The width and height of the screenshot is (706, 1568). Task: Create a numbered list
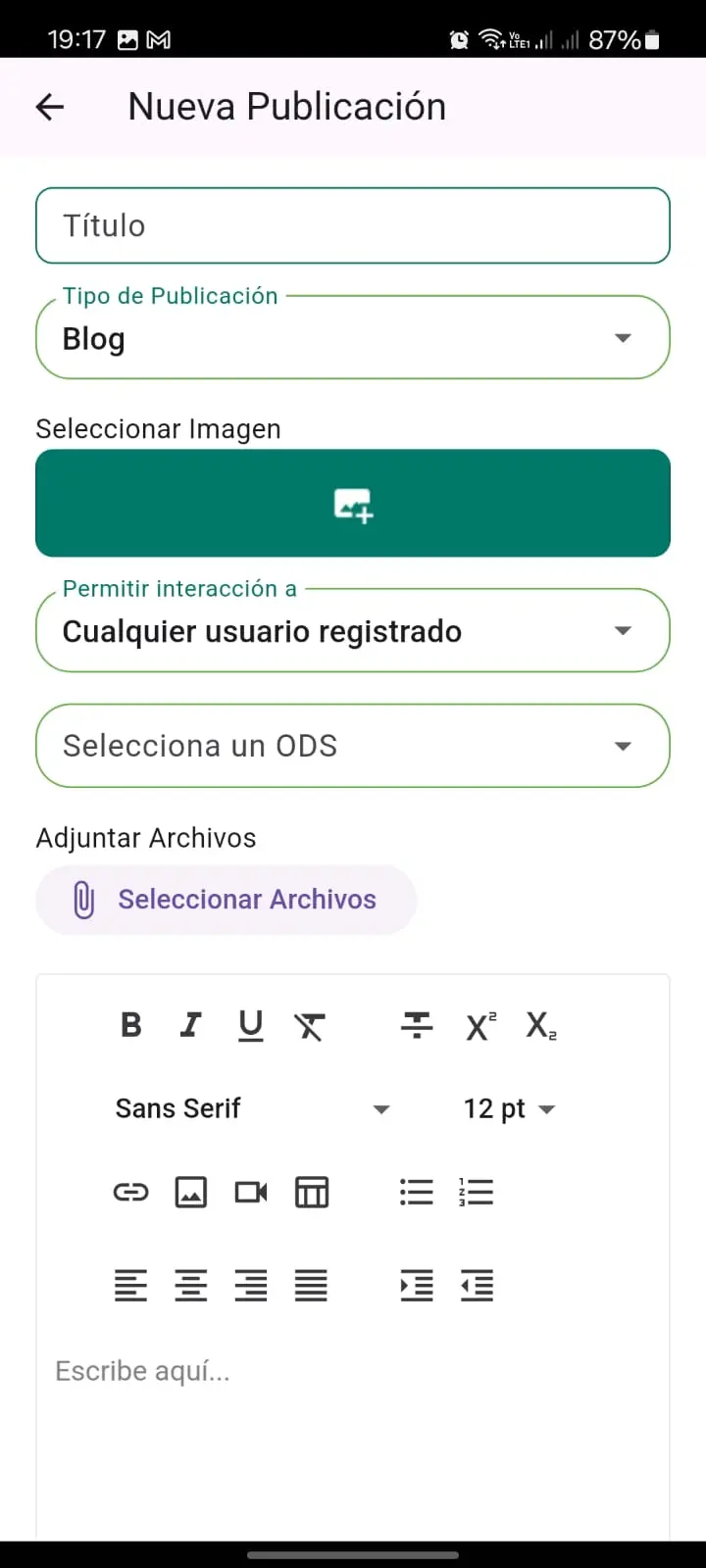[477, 1192]
